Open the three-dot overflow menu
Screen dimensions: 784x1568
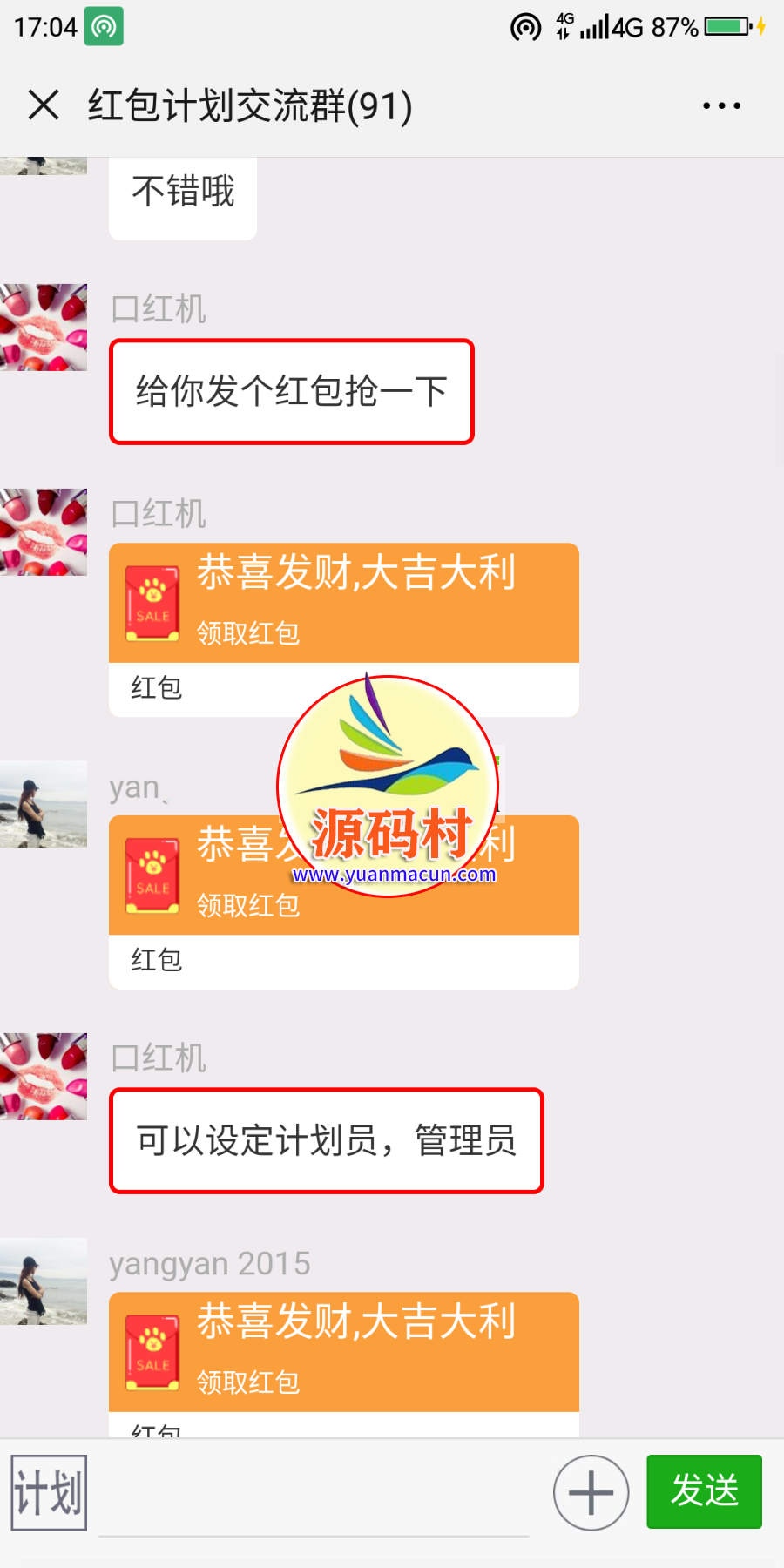point(721,105)
